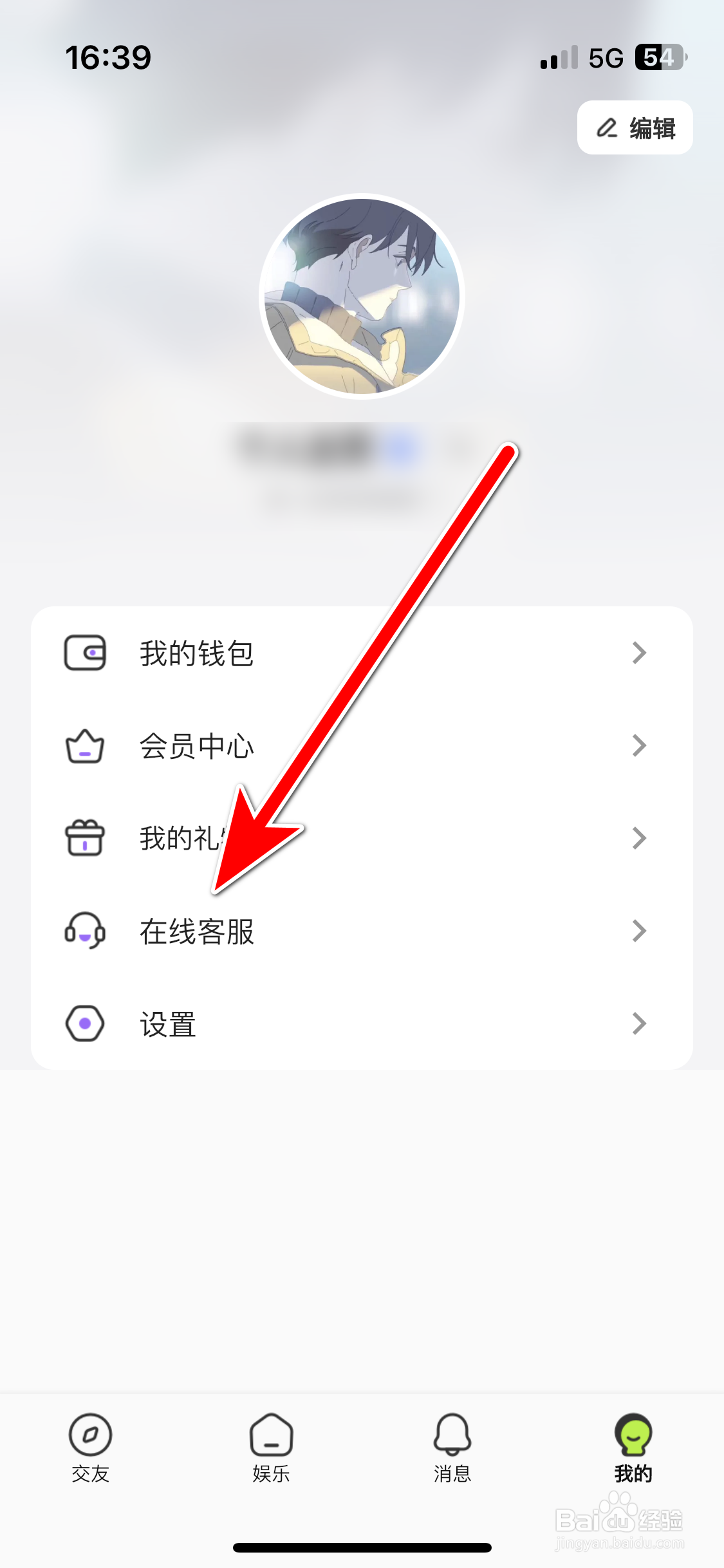The height and width of the screenshot is (1568, 724).
Task: Click the gift box icon for 我的礼物
Action: click(84, 839)
